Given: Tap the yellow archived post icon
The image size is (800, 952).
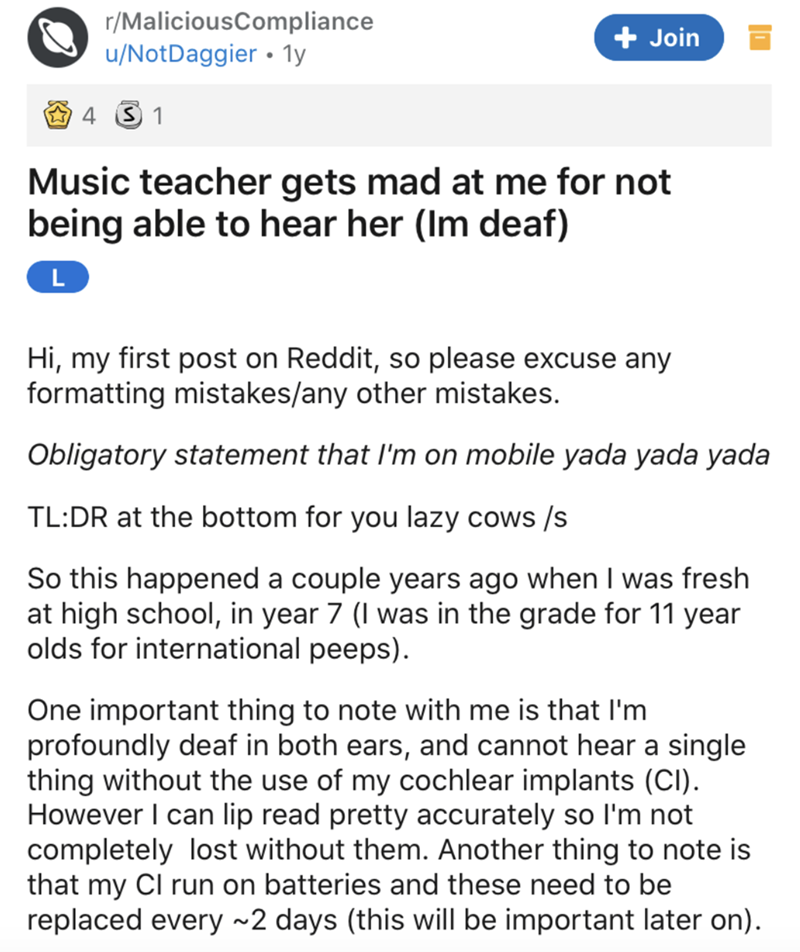Looking at the screenshot, I should 759,39.
